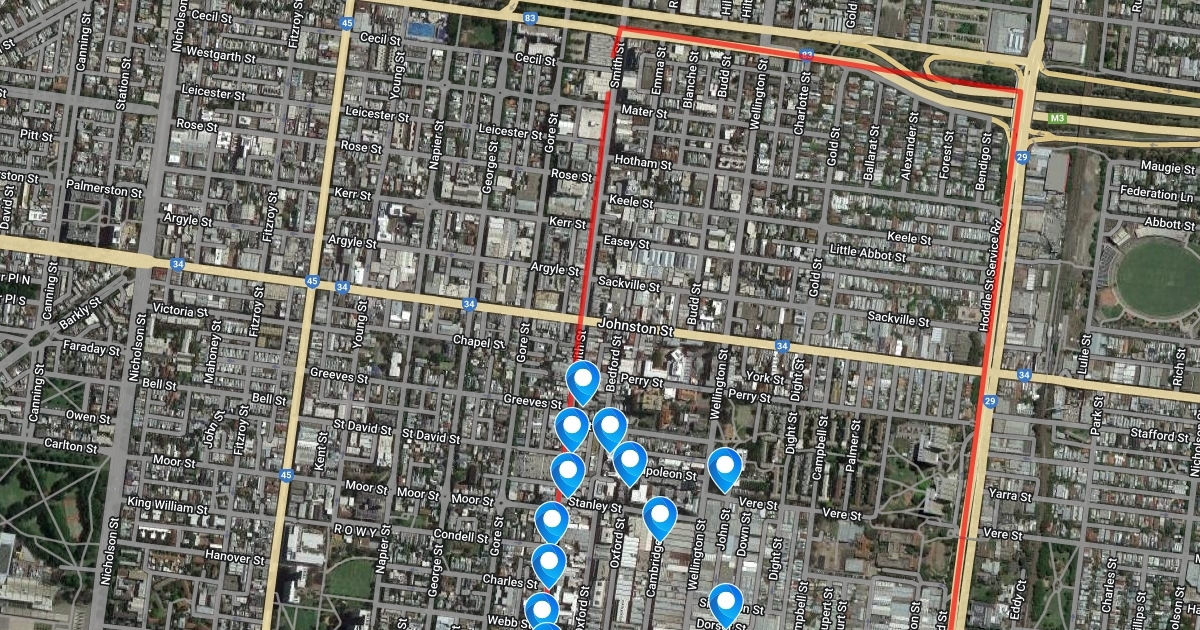Tap the map pin above John St
1200x630 pixels.
(x=724, y=466)
